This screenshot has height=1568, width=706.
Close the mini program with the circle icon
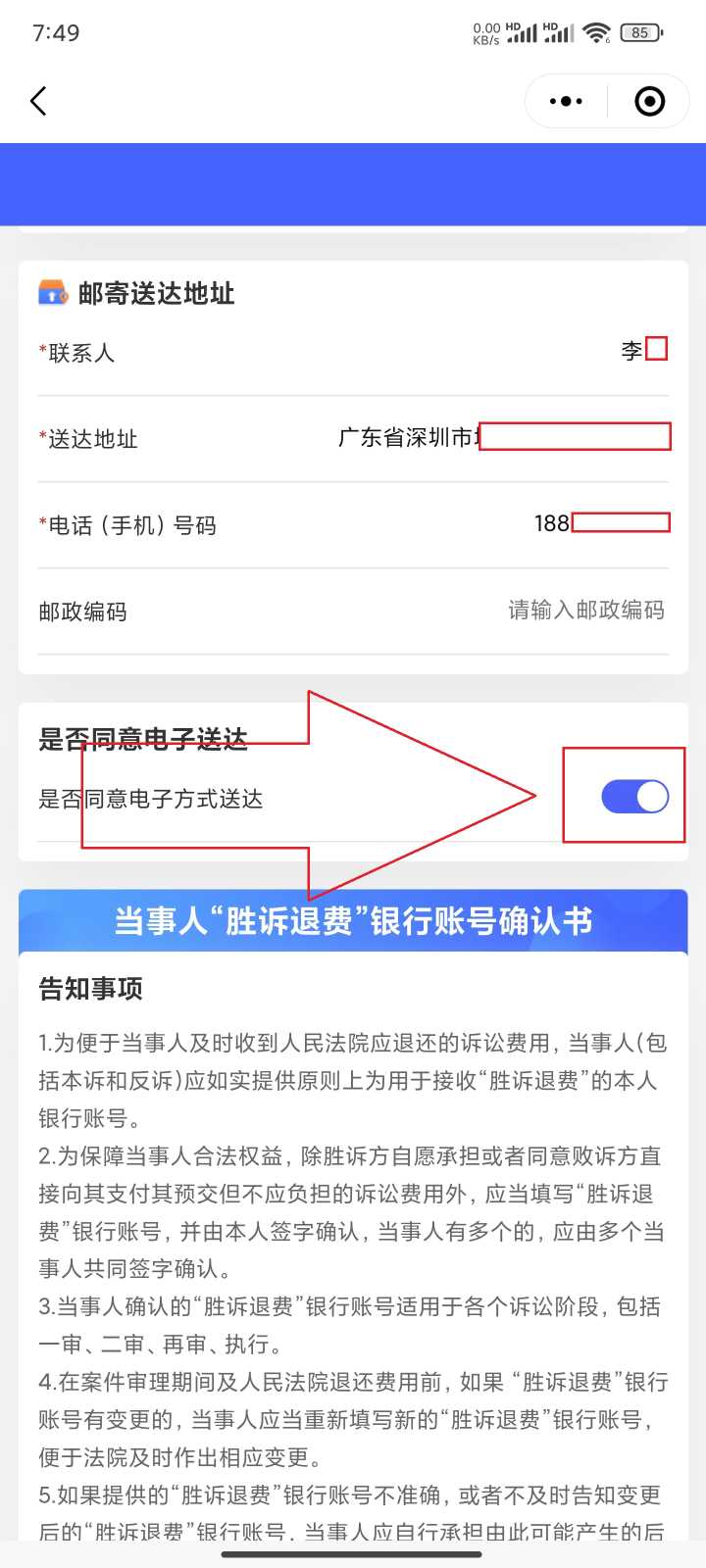(649, 101)
